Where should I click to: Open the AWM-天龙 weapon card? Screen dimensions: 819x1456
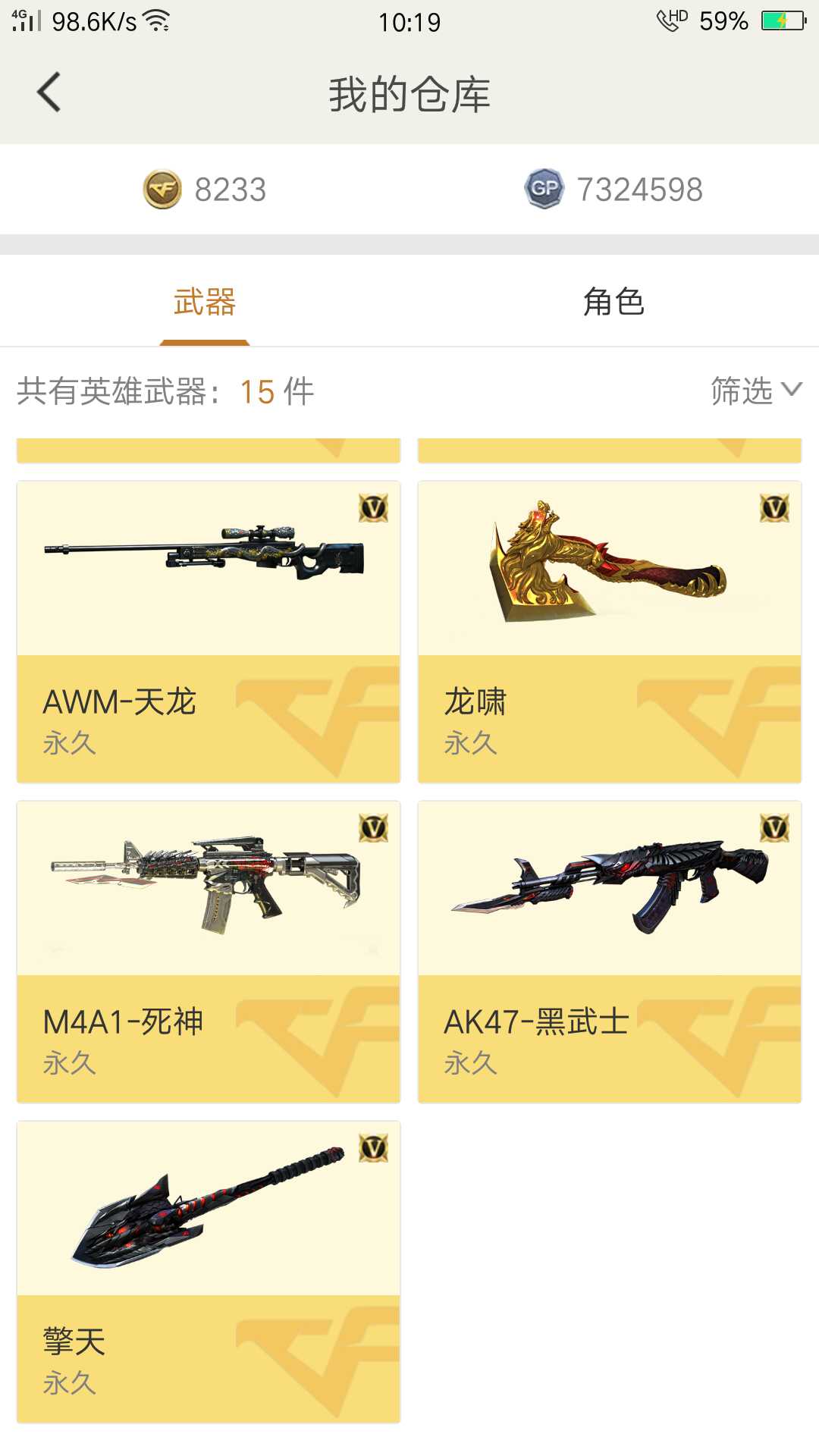209,629
